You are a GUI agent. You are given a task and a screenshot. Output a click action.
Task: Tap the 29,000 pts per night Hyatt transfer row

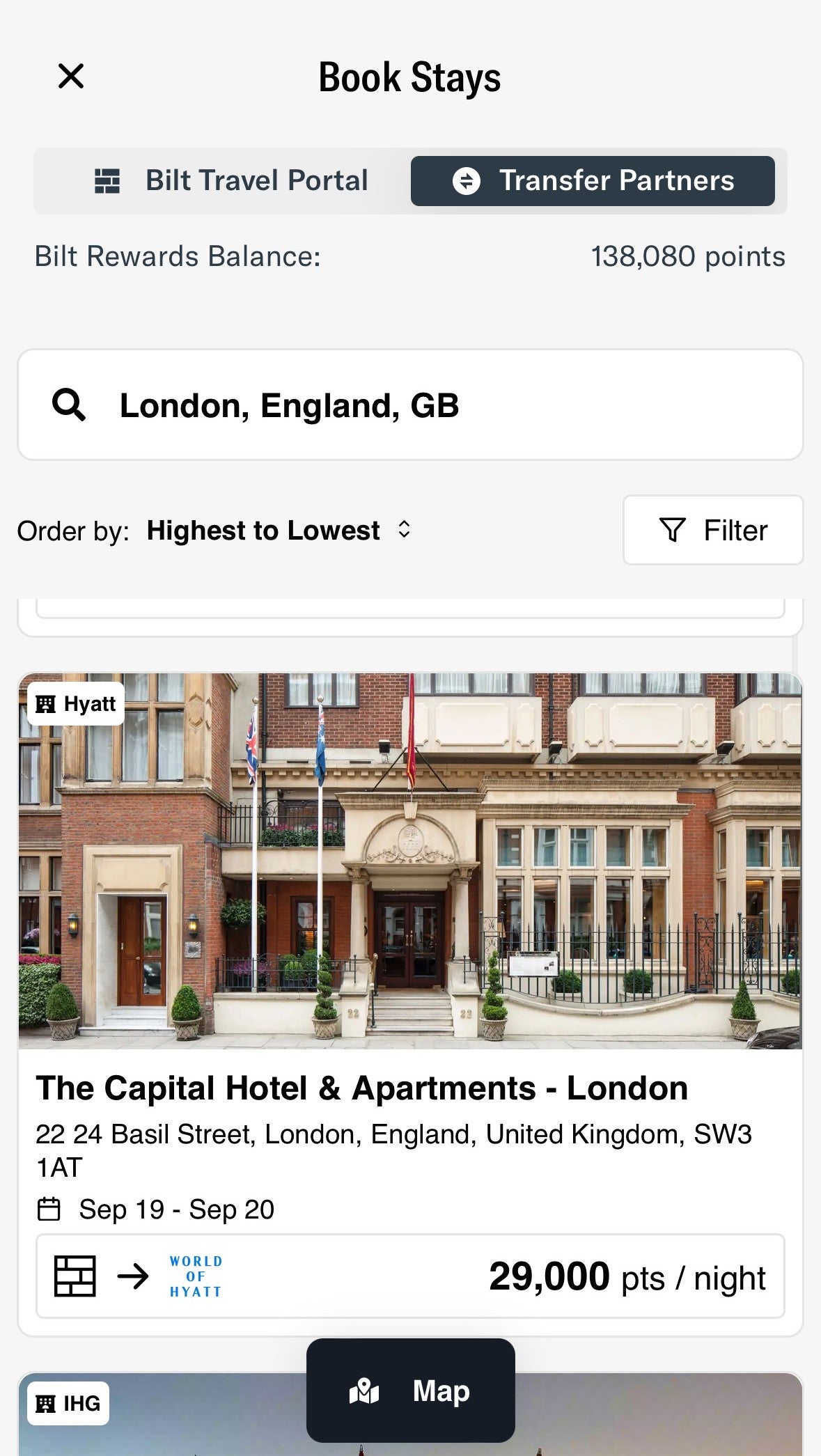(410, 1276)
